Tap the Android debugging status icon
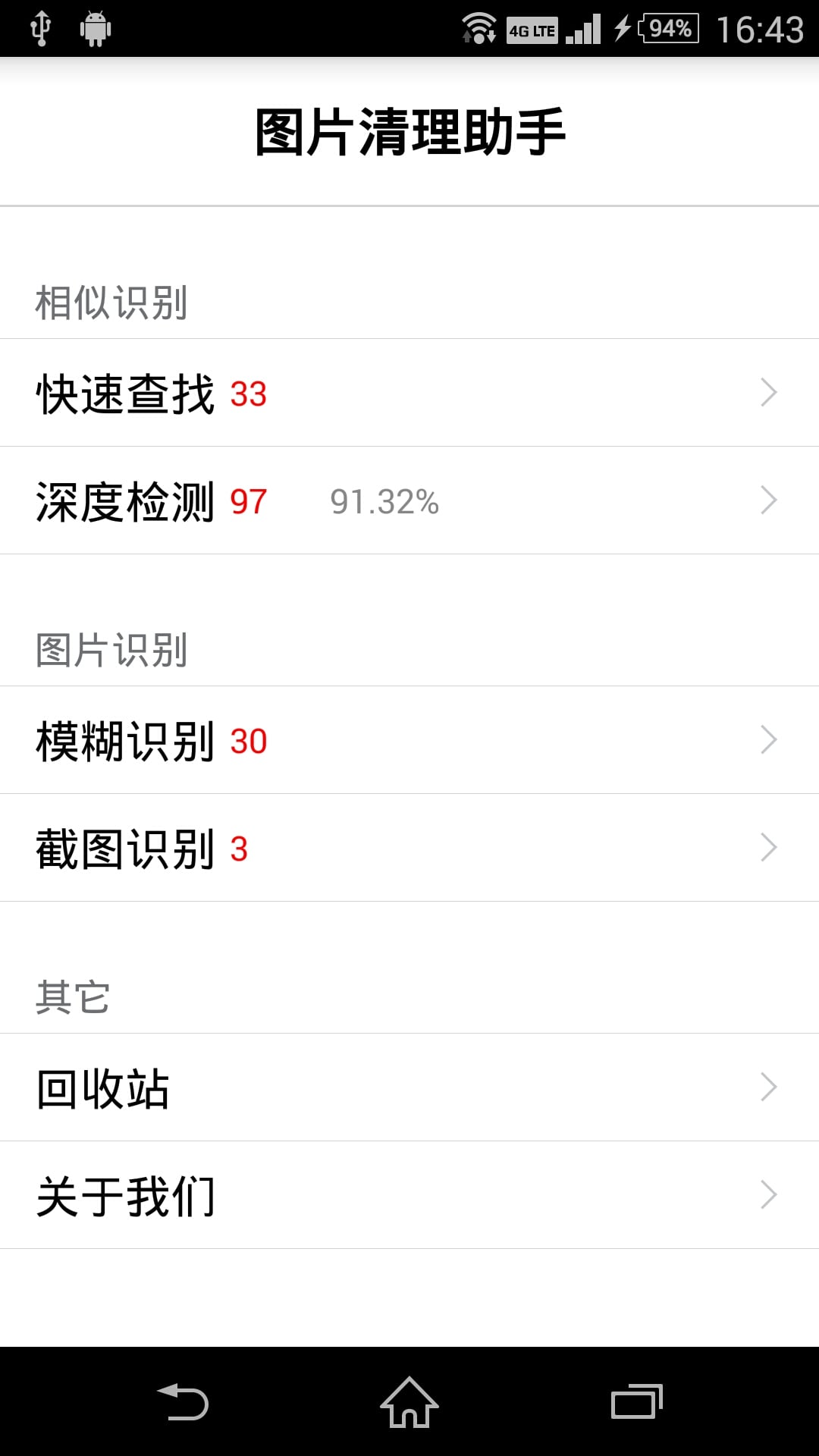This screenshot has height=1456, width=819. (96, 29)
